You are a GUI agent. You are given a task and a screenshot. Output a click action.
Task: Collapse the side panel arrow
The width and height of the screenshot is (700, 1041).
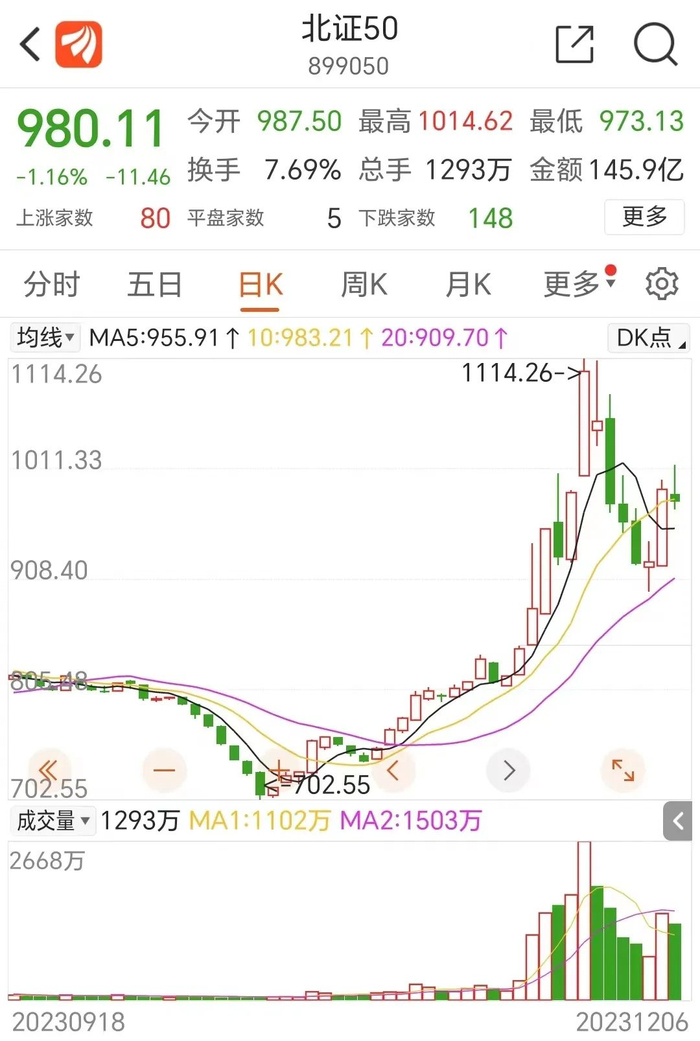(x=680, y=822)
